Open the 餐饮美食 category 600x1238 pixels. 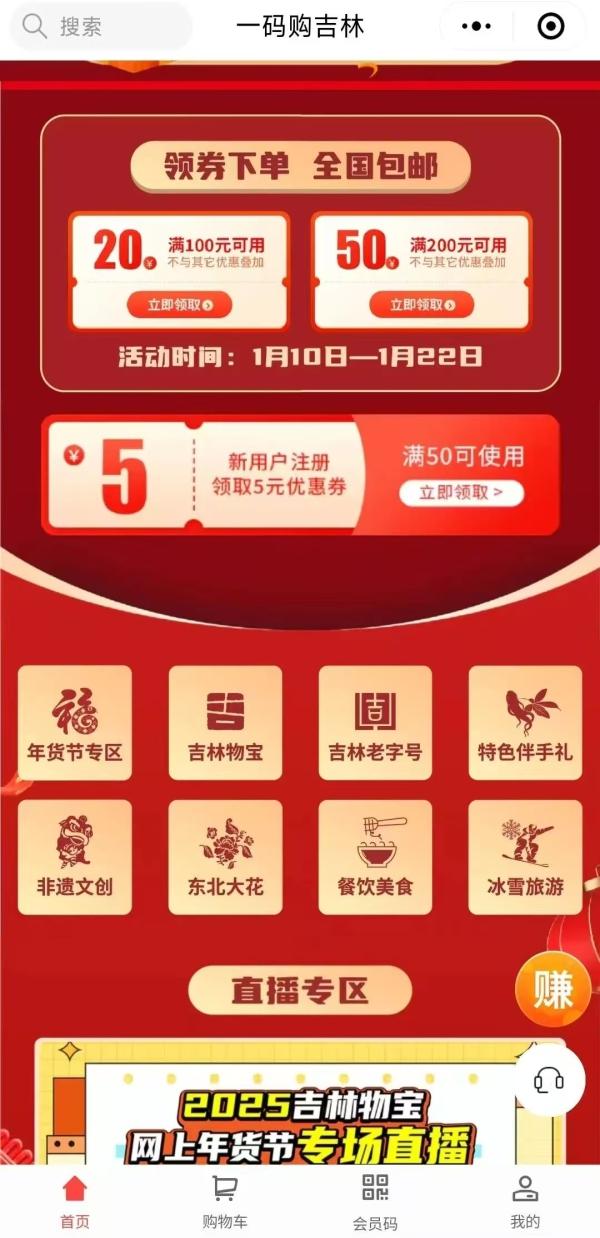pyautogui.click(x=375, y=857)
